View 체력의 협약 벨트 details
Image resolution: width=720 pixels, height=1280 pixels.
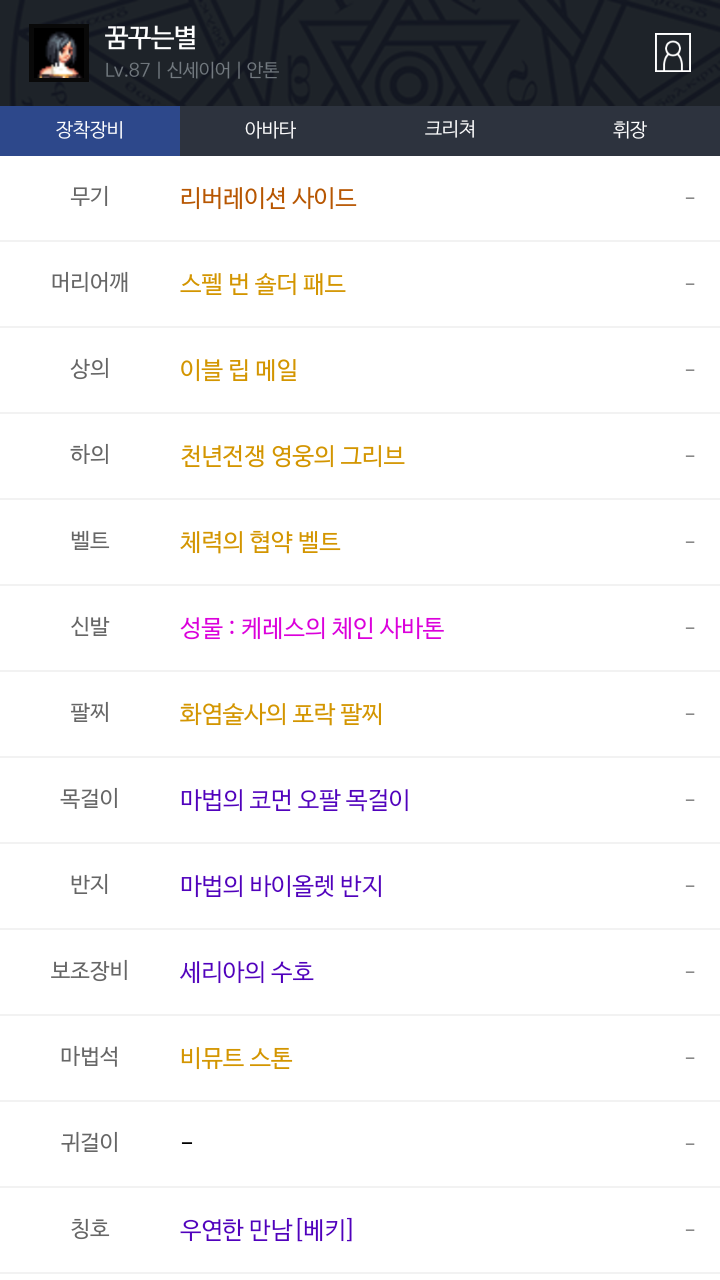pos(260,542)
